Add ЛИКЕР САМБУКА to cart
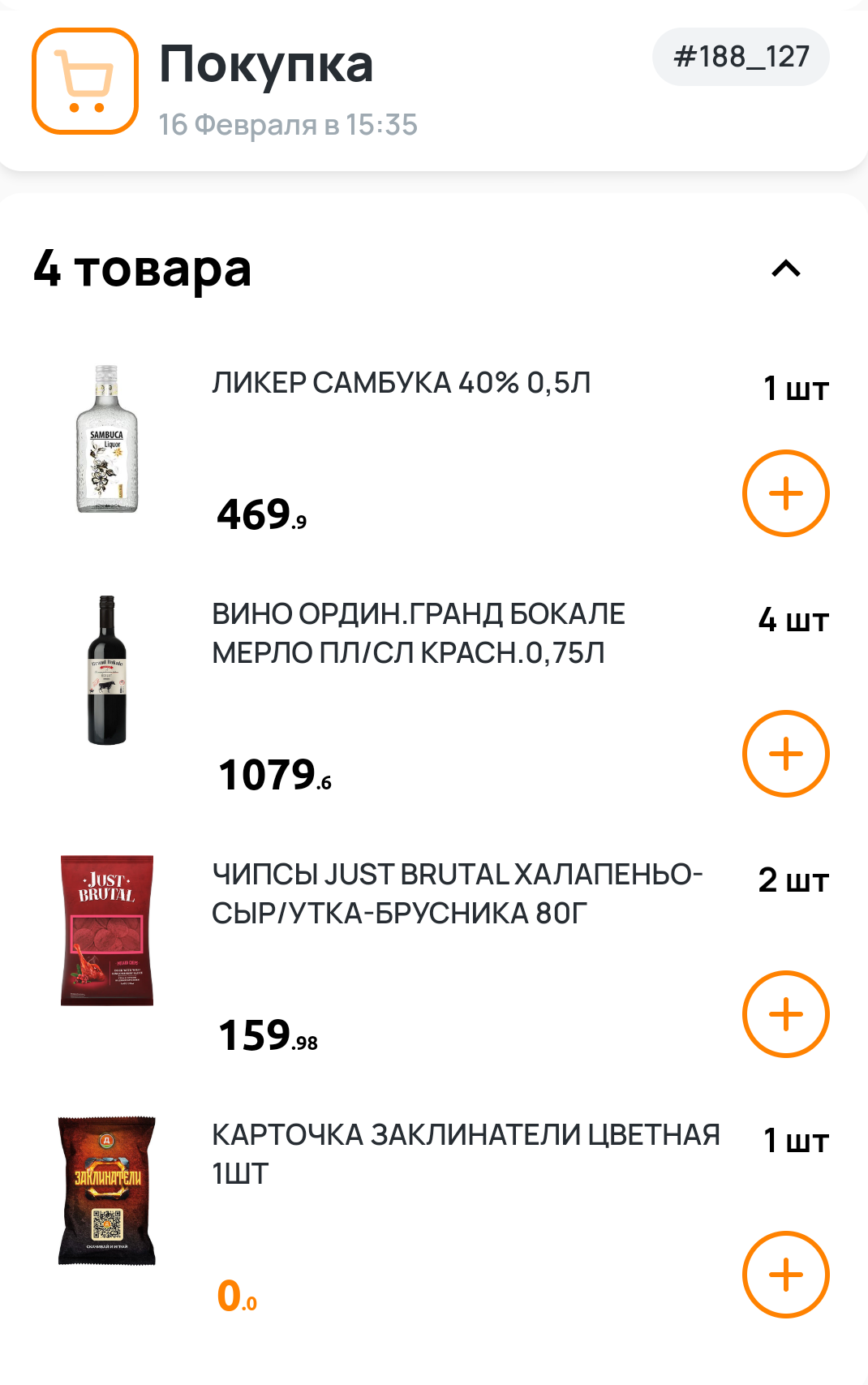The width and height of the screenshot is (868, 1385). 785,493
